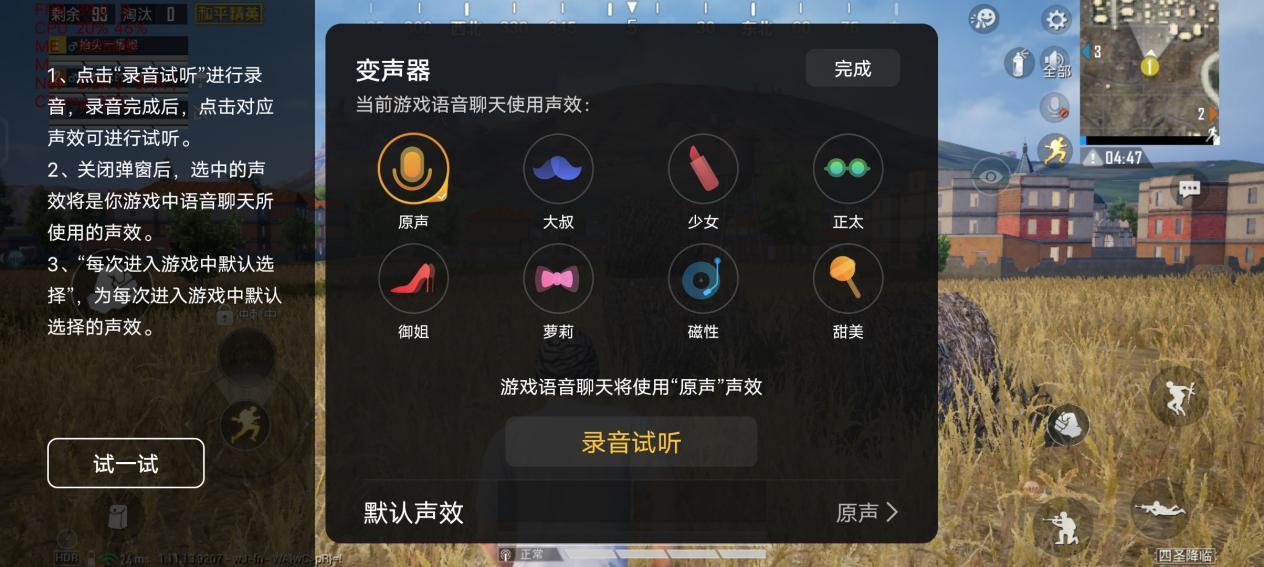Open the game settings gear
This screenshot has width=1264, height=567.
1056,19
